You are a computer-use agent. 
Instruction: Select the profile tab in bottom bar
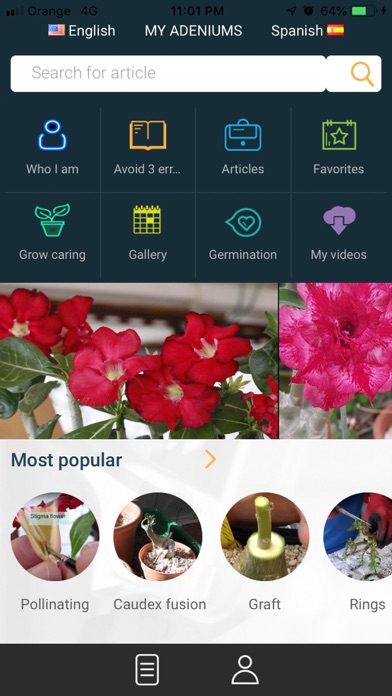point(245,669)
